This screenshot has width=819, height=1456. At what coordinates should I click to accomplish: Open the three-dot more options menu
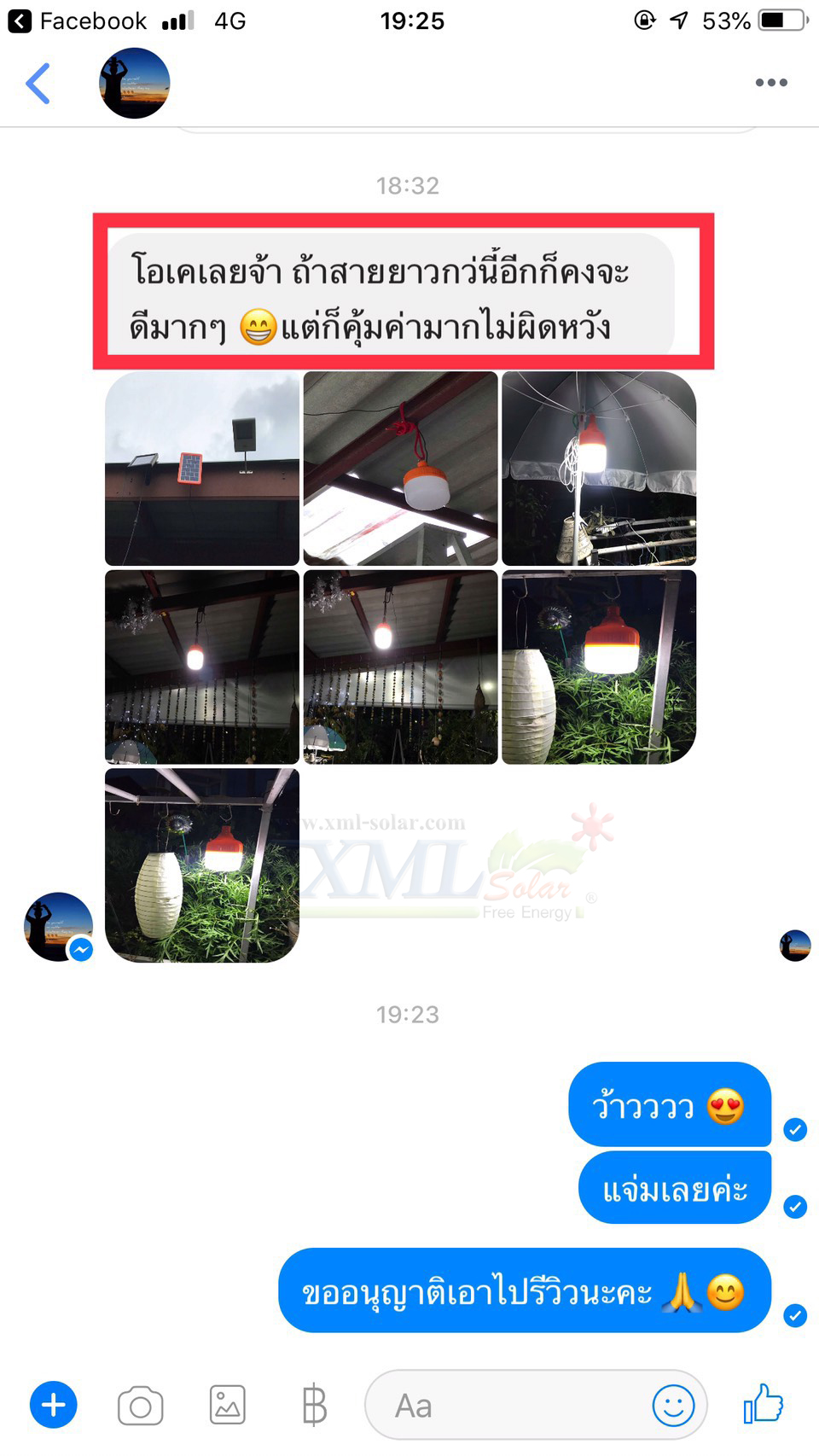point(770,83)
